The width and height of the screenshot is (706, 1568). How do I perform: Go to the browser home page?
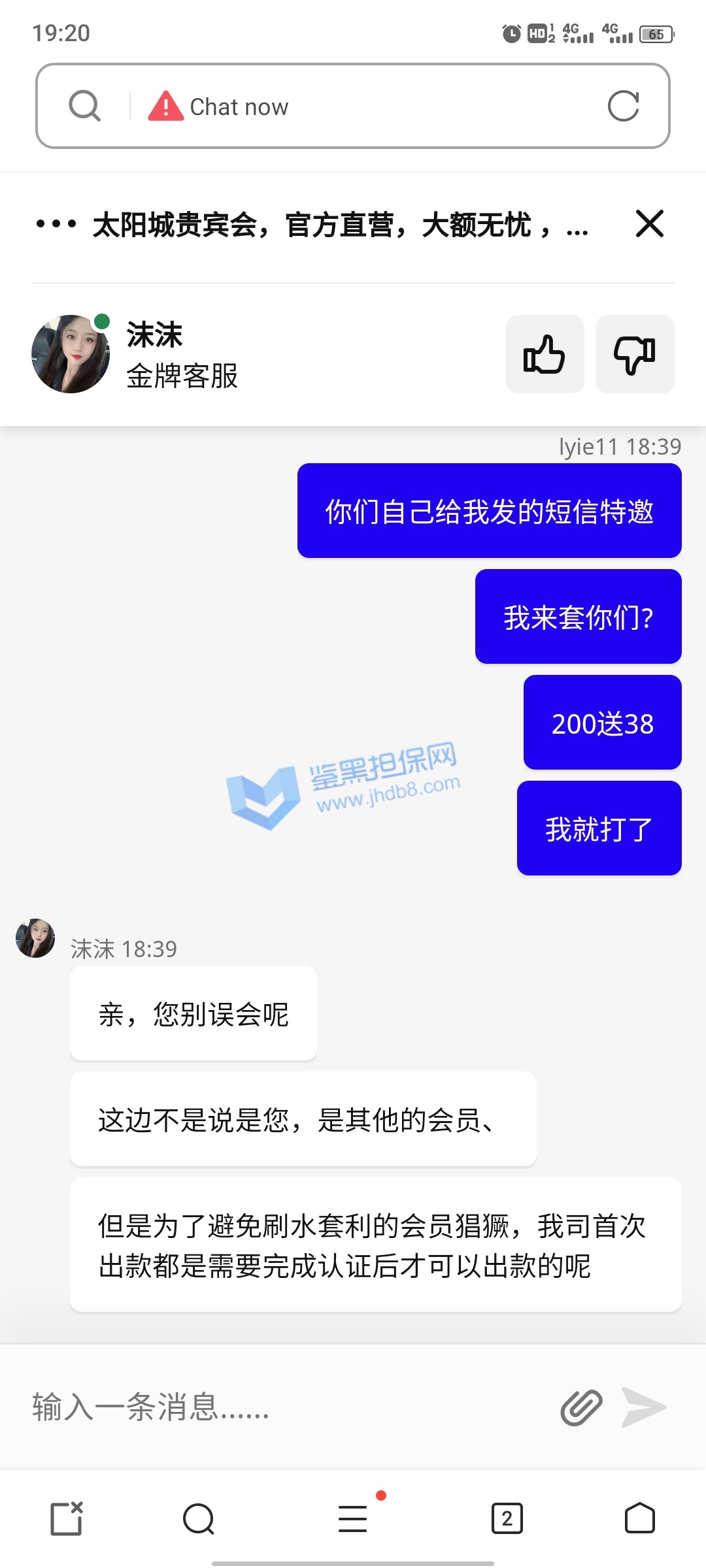[x=639, y=1518]
